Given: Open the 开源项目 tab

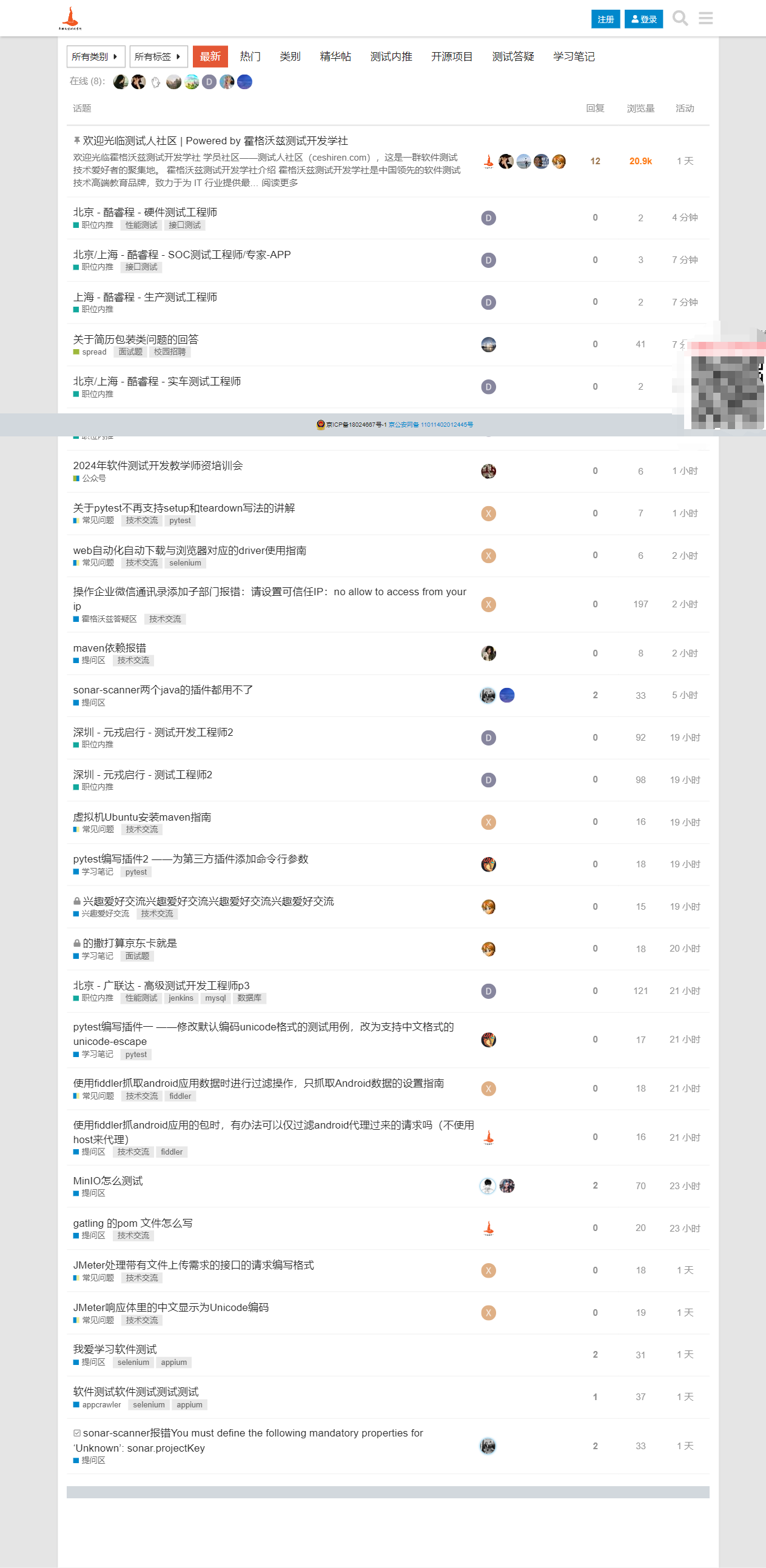Looking at the screenshot, I should coord(452,56).
